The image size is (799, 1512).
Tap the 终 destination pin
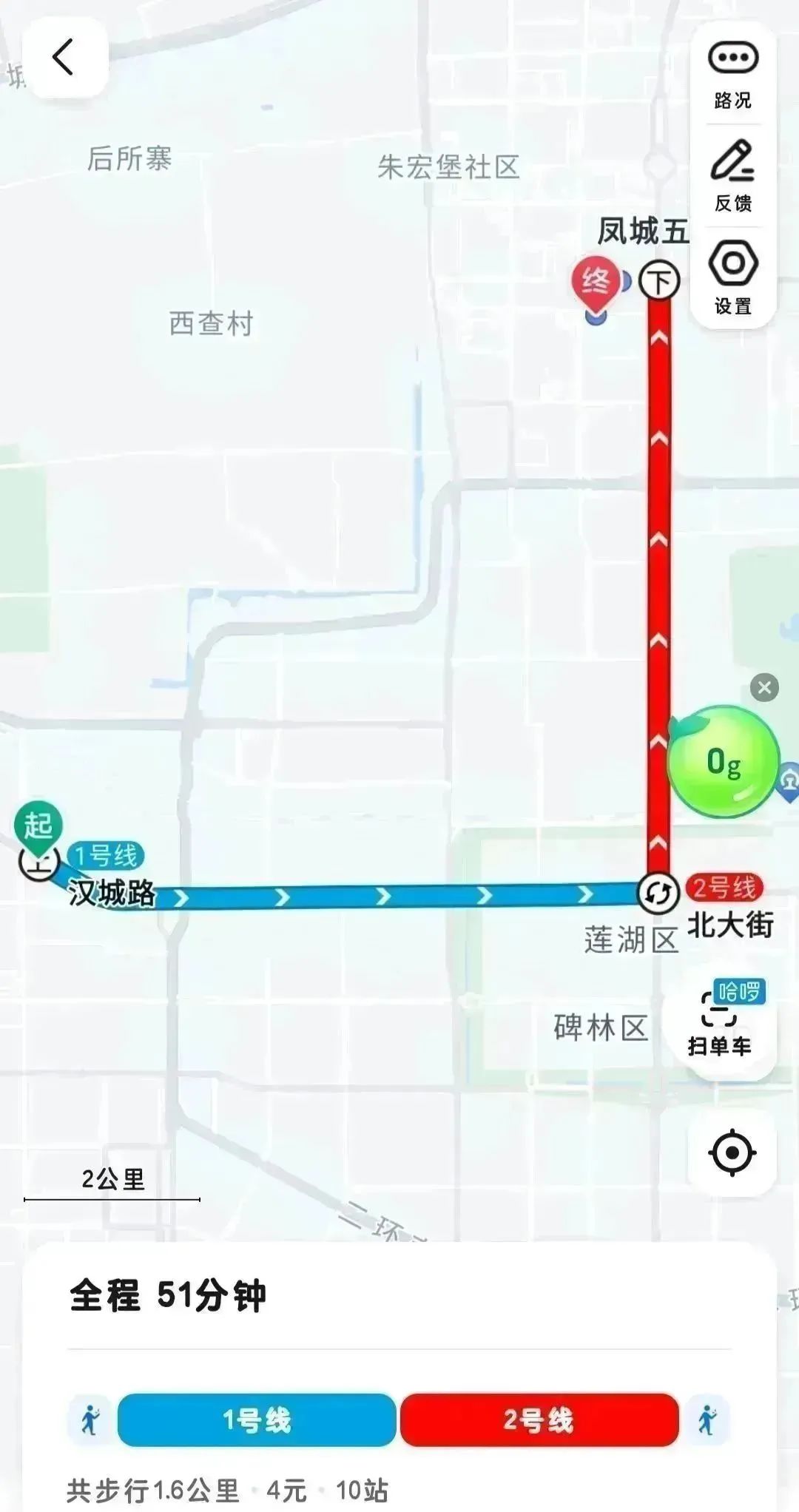(596, 283)
